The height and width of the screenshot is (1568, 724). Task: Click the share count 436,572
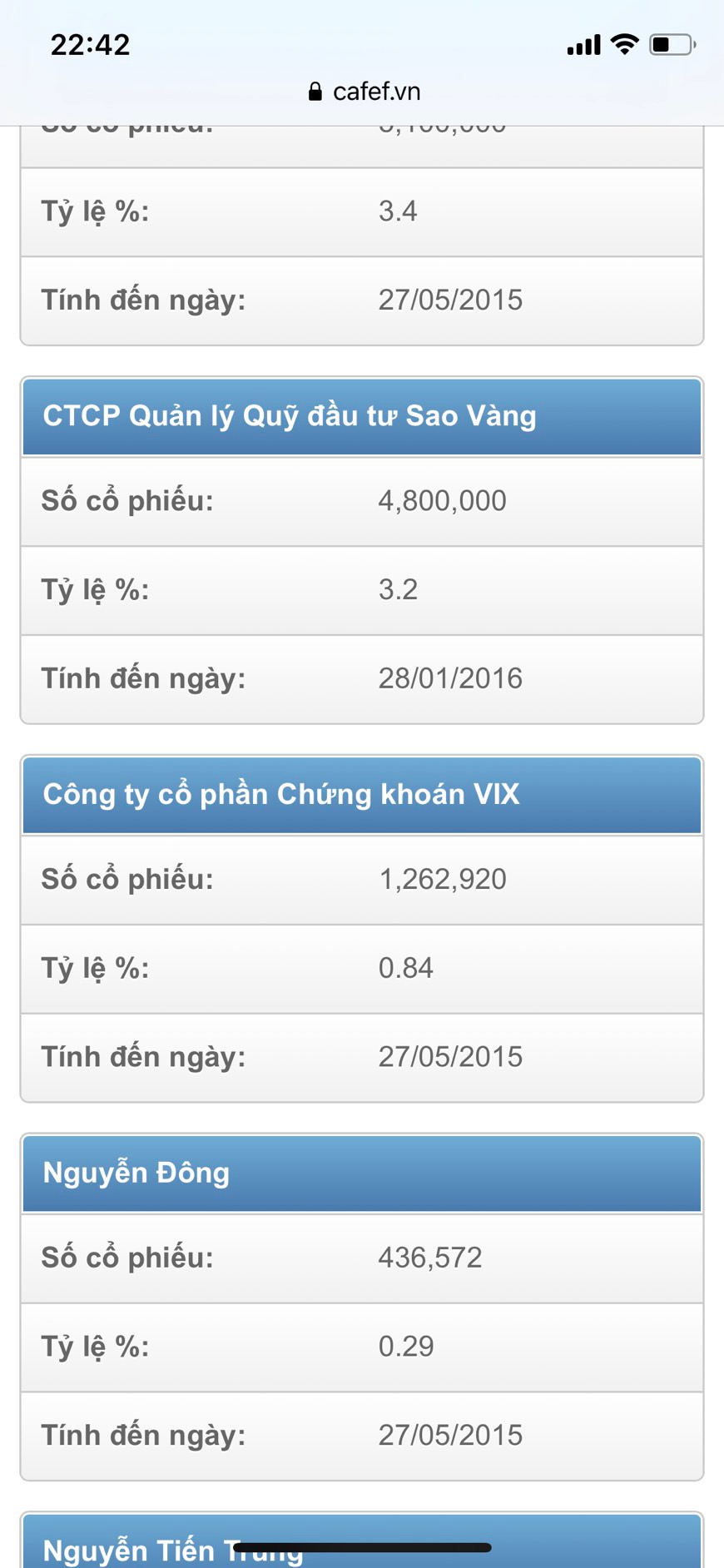431,1258
